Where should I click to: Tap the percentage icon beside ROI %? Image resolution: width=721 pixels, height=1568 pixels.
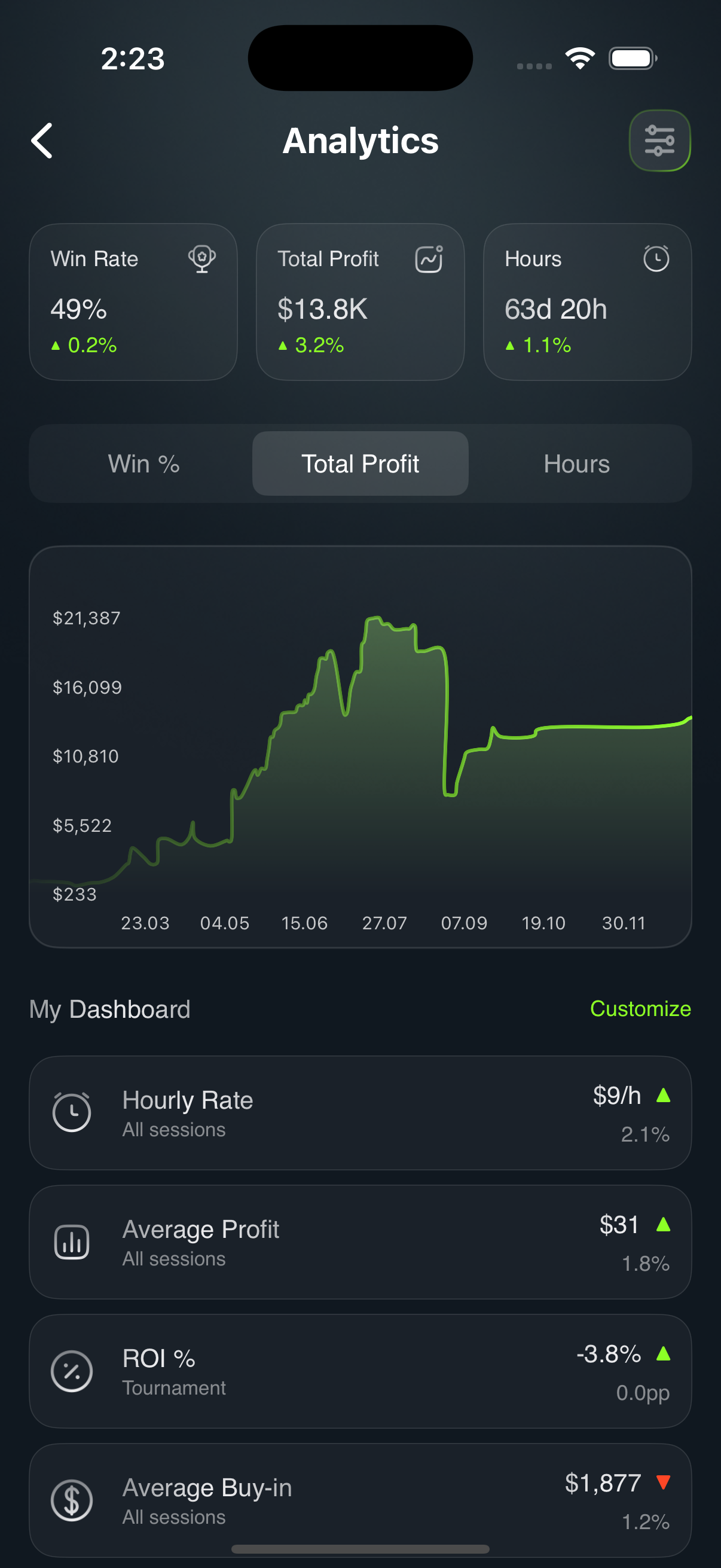click(72, 1371)
